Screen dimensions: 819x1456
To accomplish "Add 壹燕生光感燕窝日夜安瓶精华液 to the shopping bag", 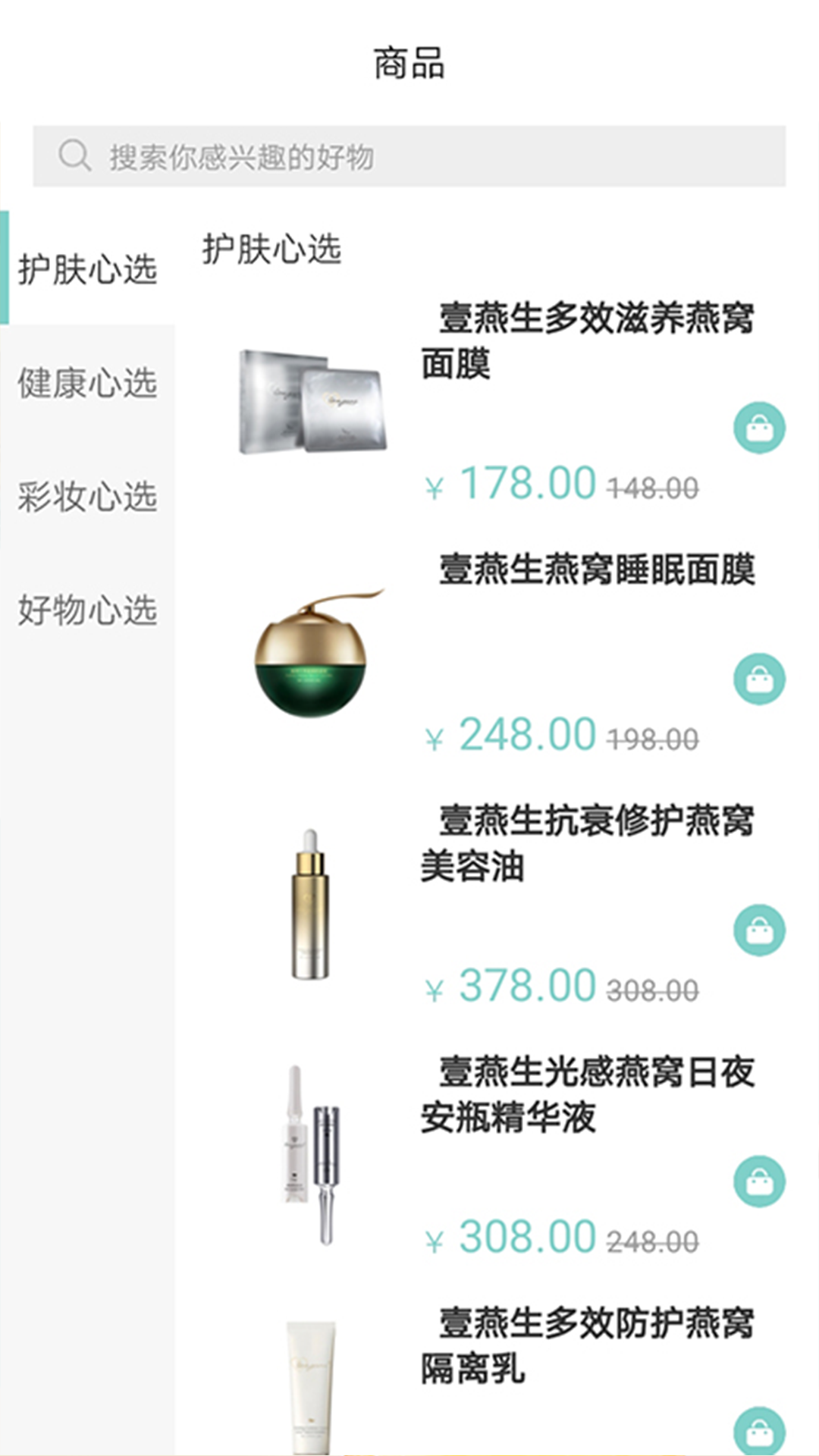I will pyautogui.click(x=759, y=1181).
